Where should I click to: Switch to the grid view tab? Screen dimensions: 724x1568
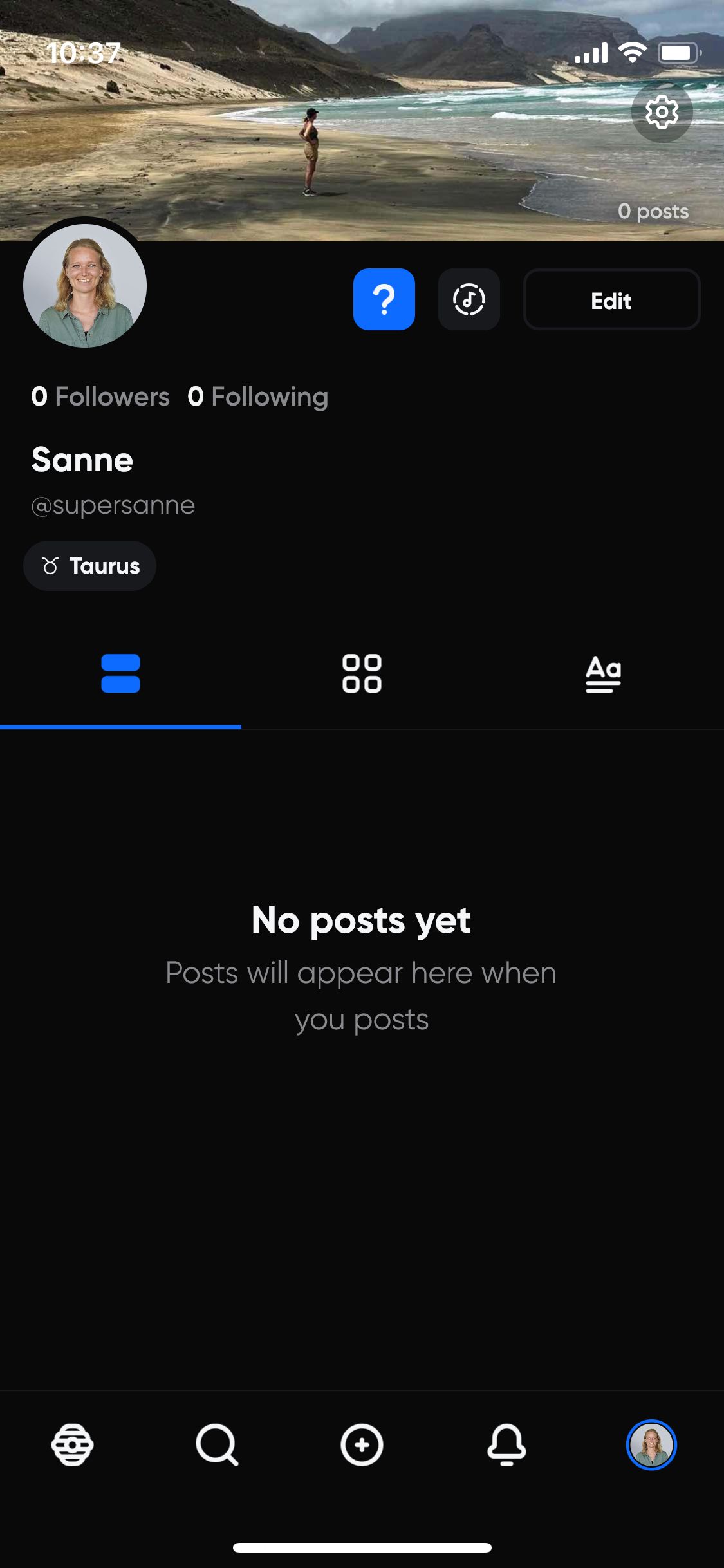362,673
